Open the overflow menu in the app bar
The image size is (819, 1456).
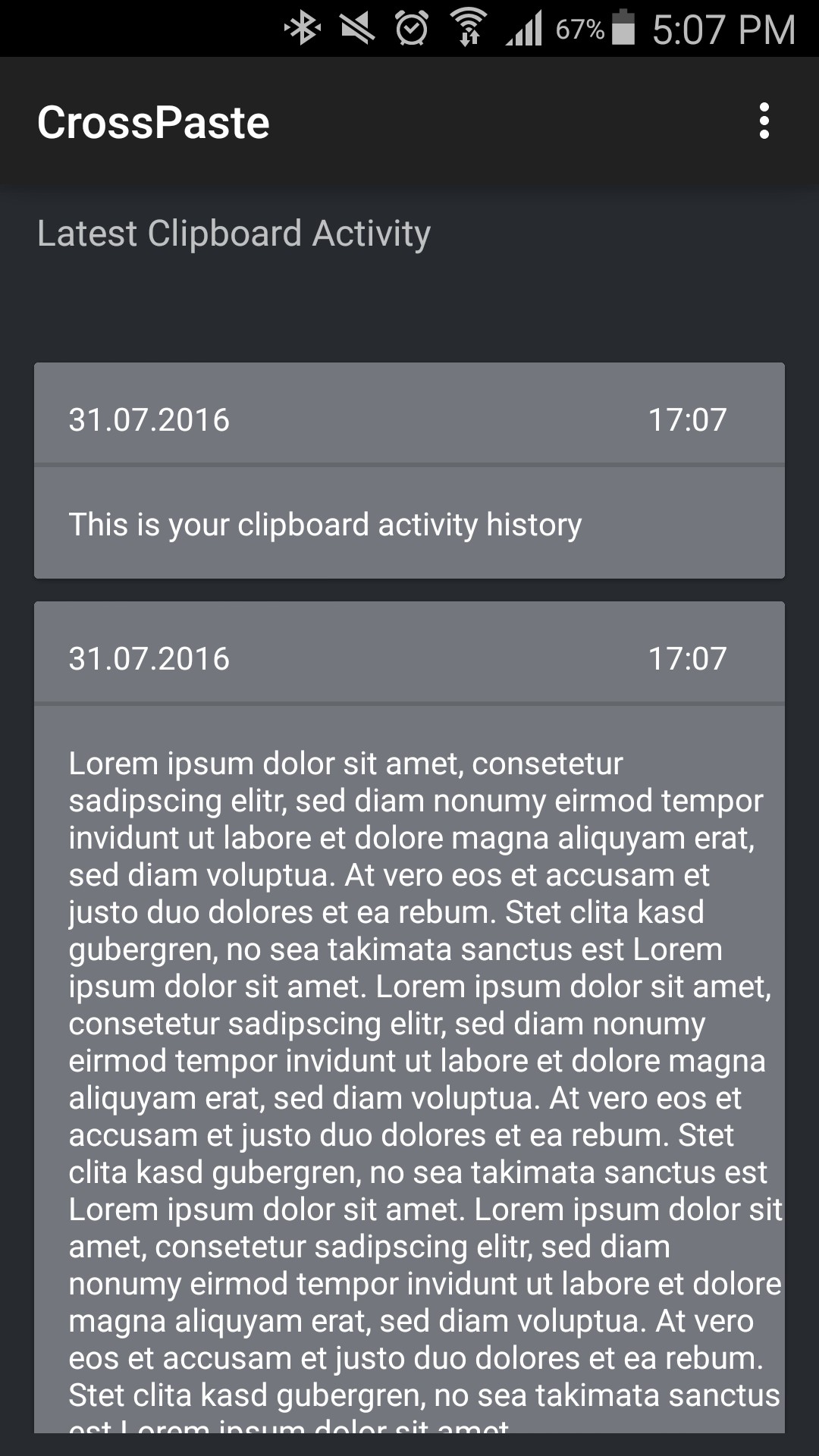(x=764, y=121)
